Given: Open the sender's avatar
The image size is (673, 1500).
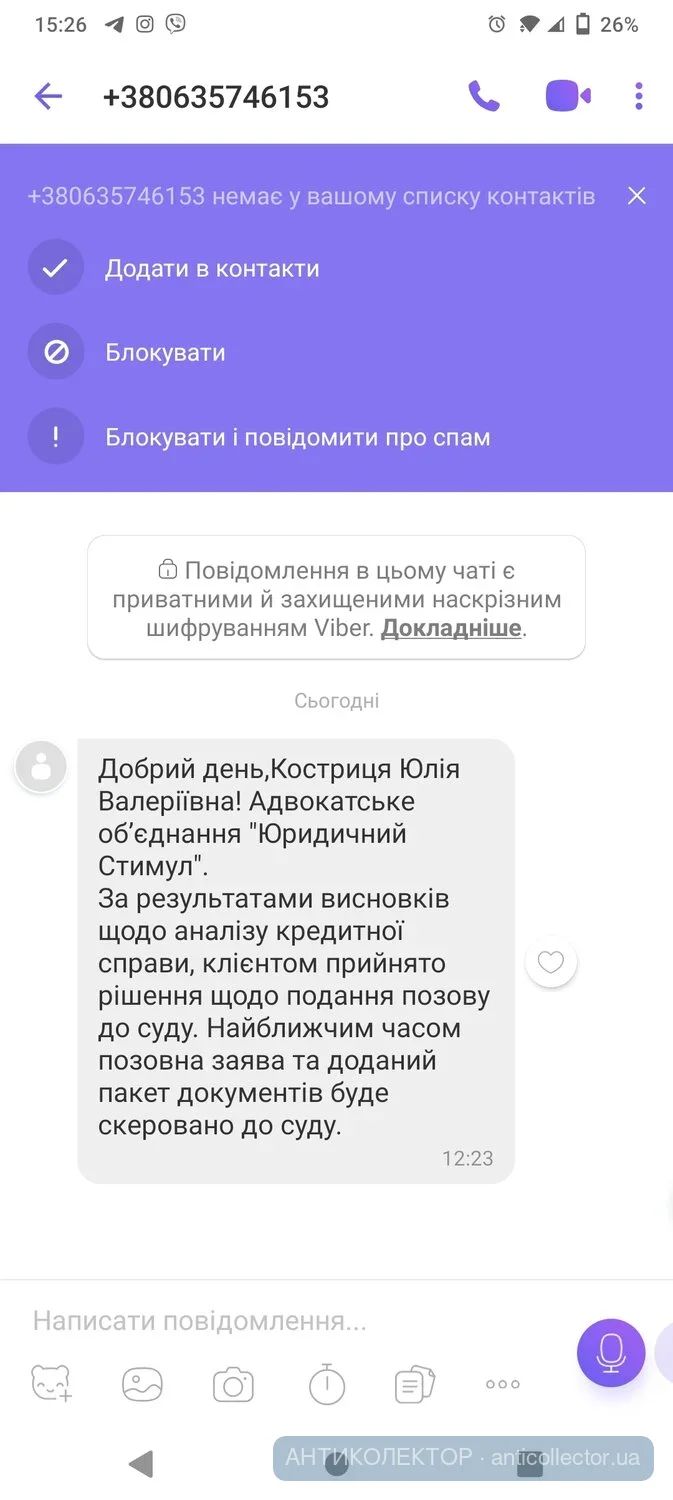Looking at the screenshot, I should pos(41,767).
